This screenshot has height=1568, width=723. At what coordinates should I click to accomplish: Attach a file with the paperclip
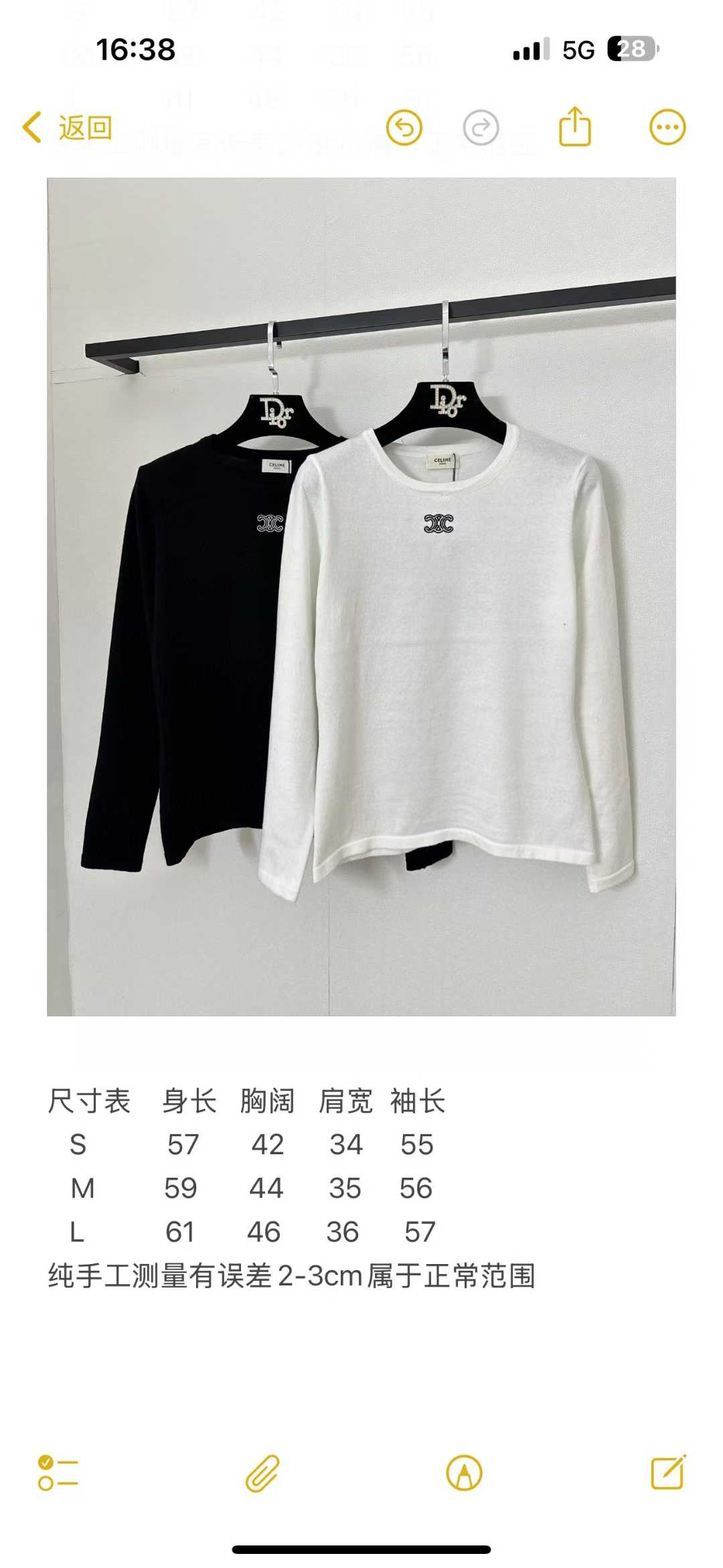(262, 1473)
